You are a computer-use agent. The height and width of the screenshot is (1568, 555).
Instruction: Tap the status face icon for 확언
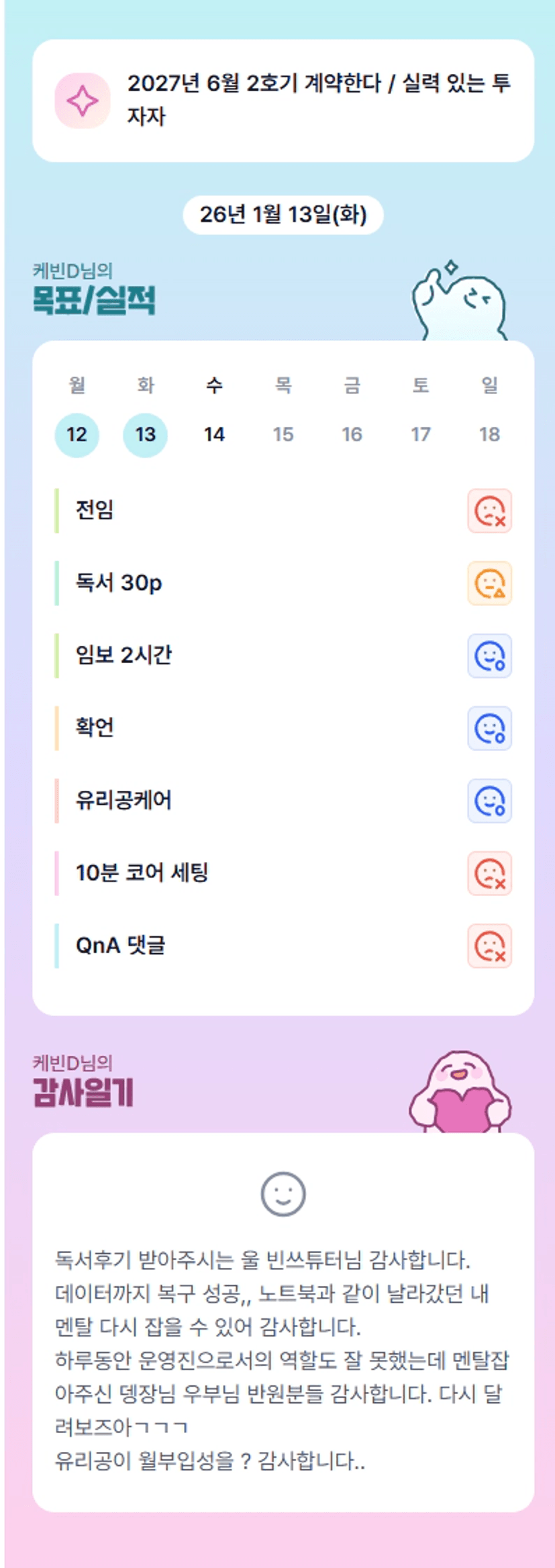489,728
